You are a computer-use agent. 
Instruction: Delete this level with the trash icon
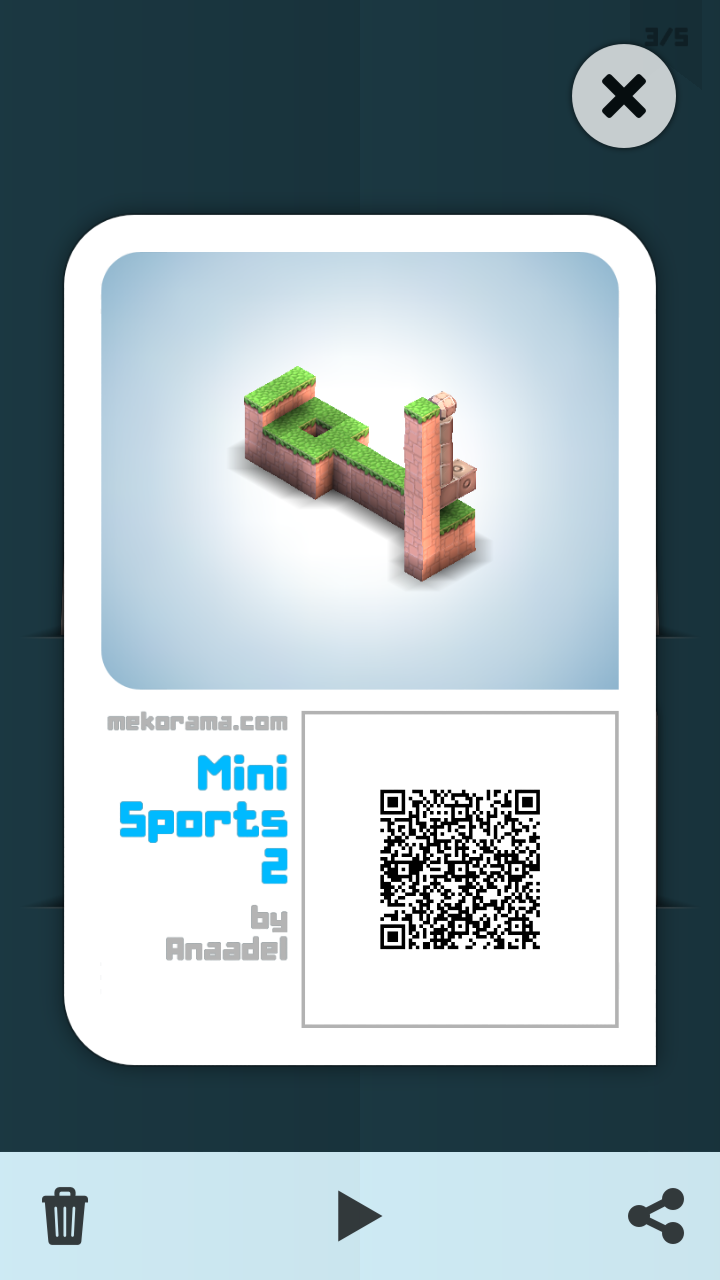65,1215
